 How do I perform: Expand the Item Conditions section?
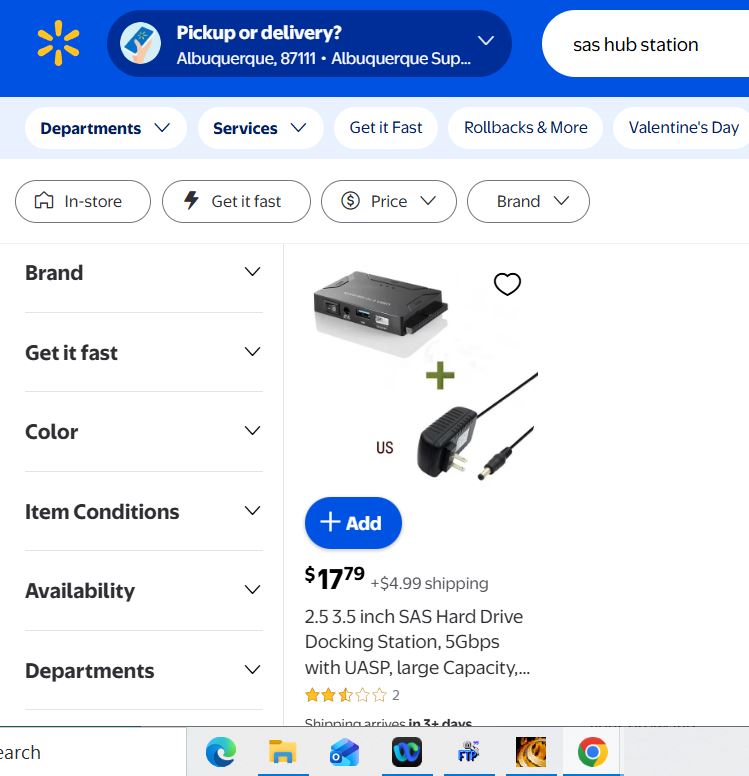[143, 512]
